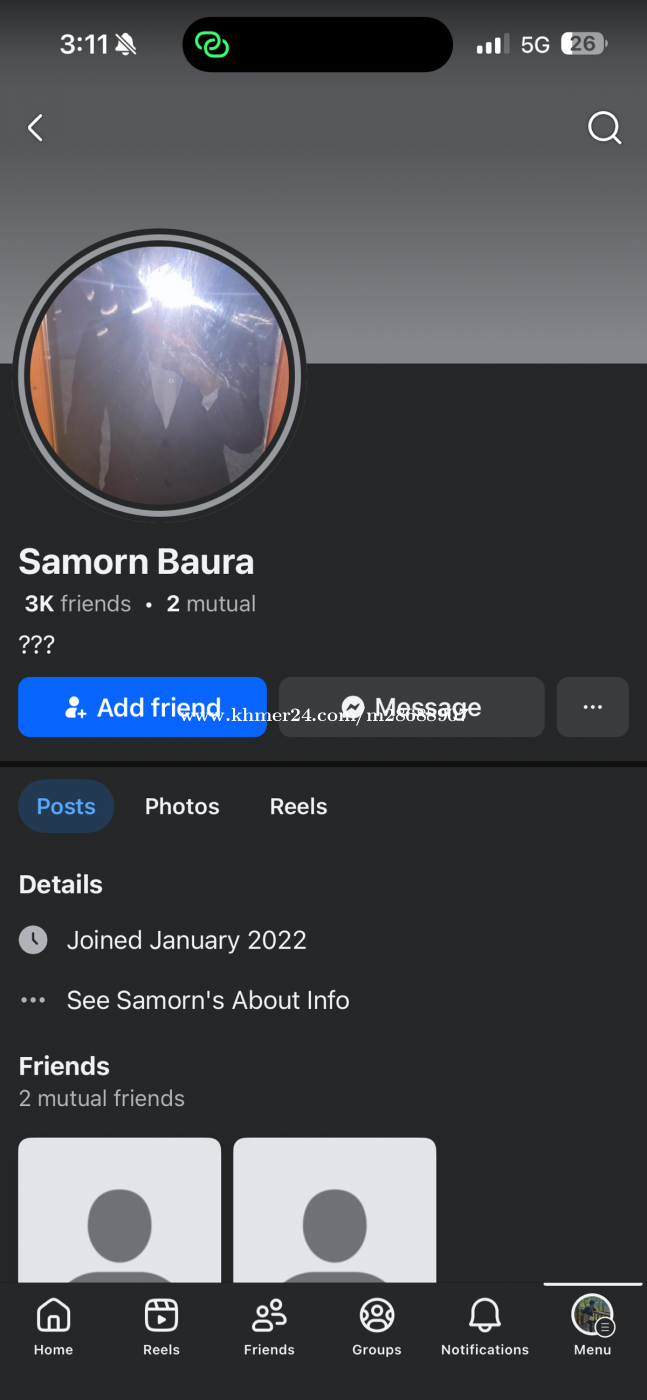Send a friend request with Add friend
This screenshot has width=647, height=1400.
click(142, 707)
